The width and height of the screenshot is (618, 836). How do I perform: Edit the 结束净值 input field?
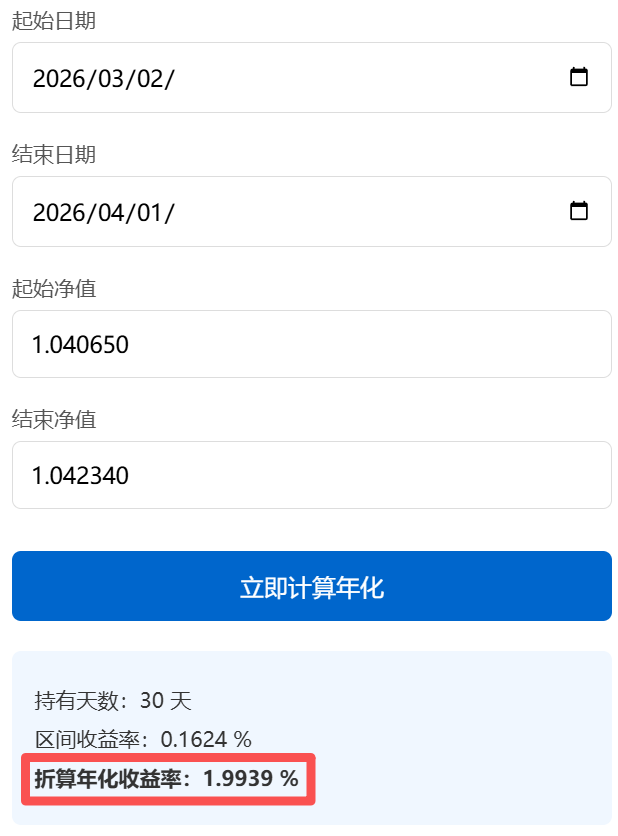pyautogui.click(x=311, y=475)
